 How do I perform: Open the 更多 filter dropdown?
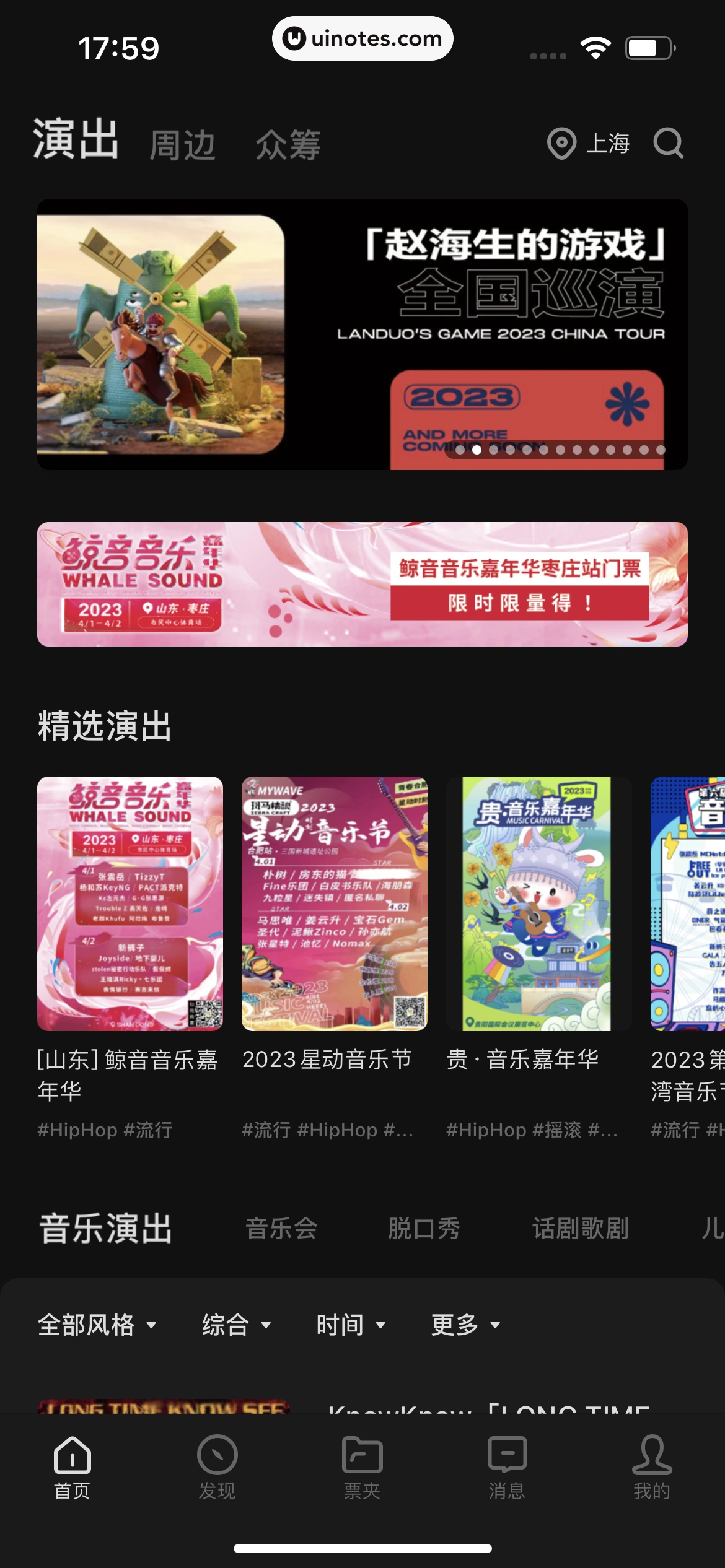point(463,1325)
